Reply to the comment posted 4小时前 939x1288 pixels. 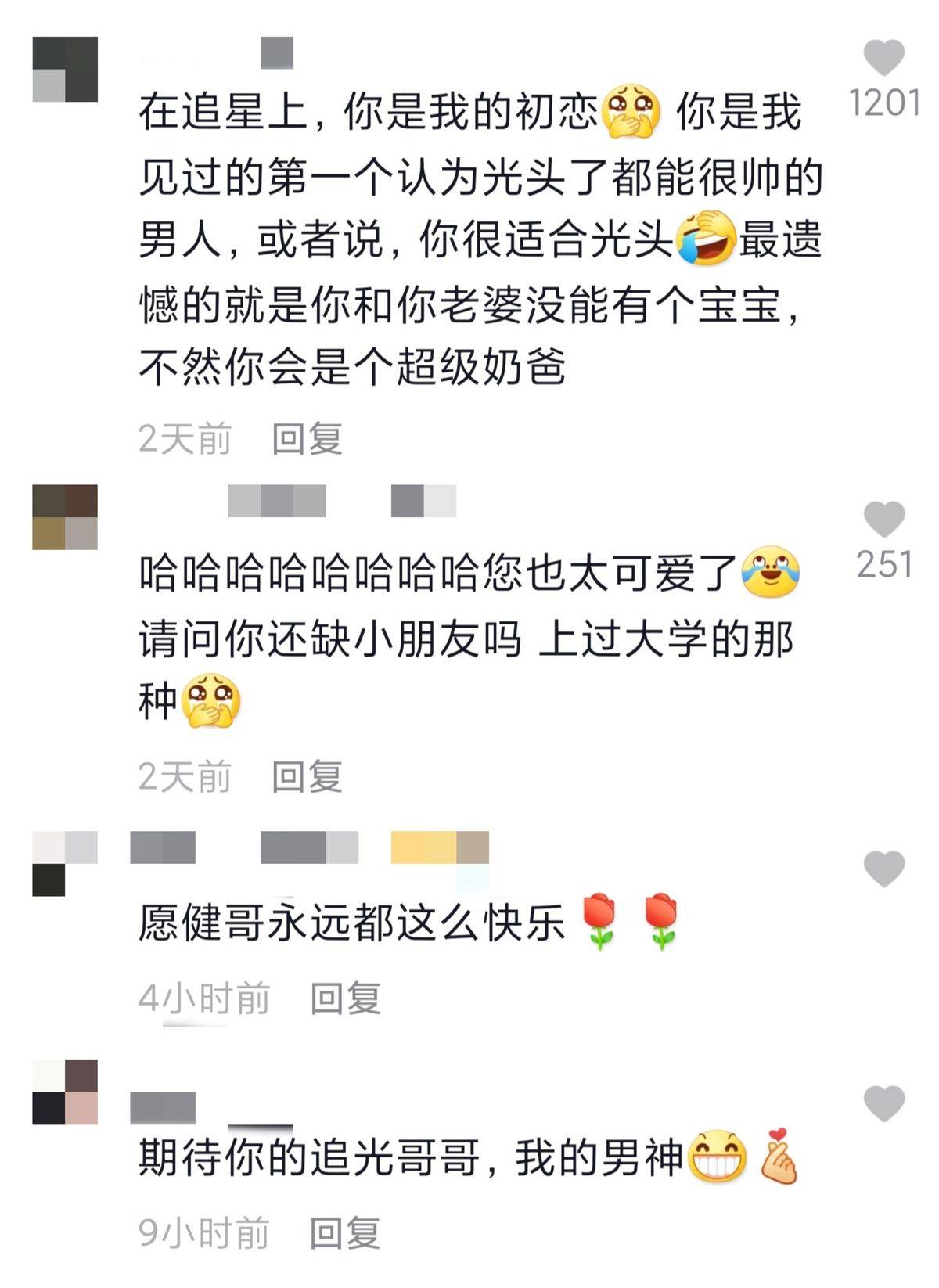(345, 998)
